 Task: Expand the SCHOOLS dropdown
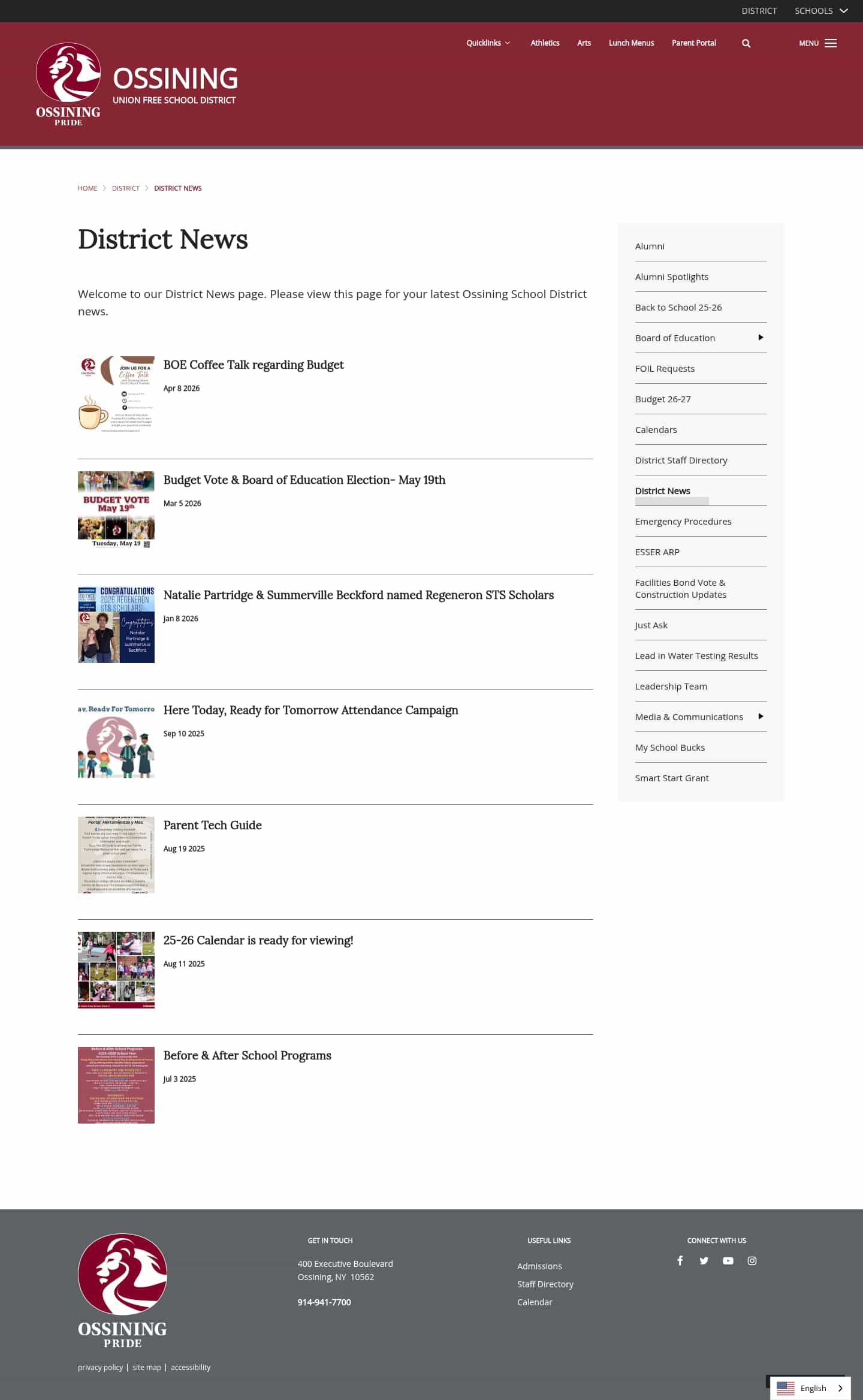click(820, 11)
